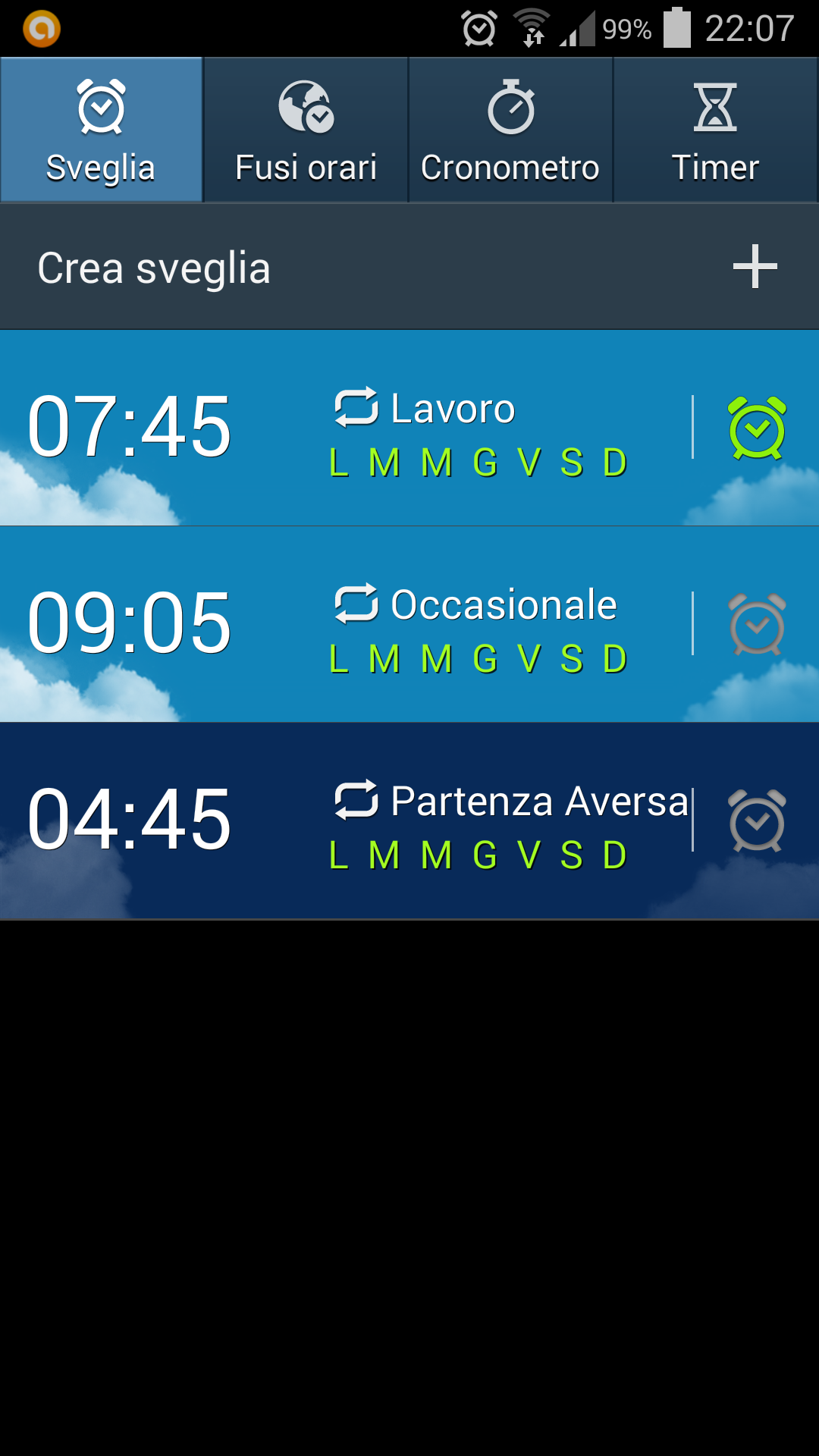Disable the Lavoro alarm clock toggle

[757, 428]
